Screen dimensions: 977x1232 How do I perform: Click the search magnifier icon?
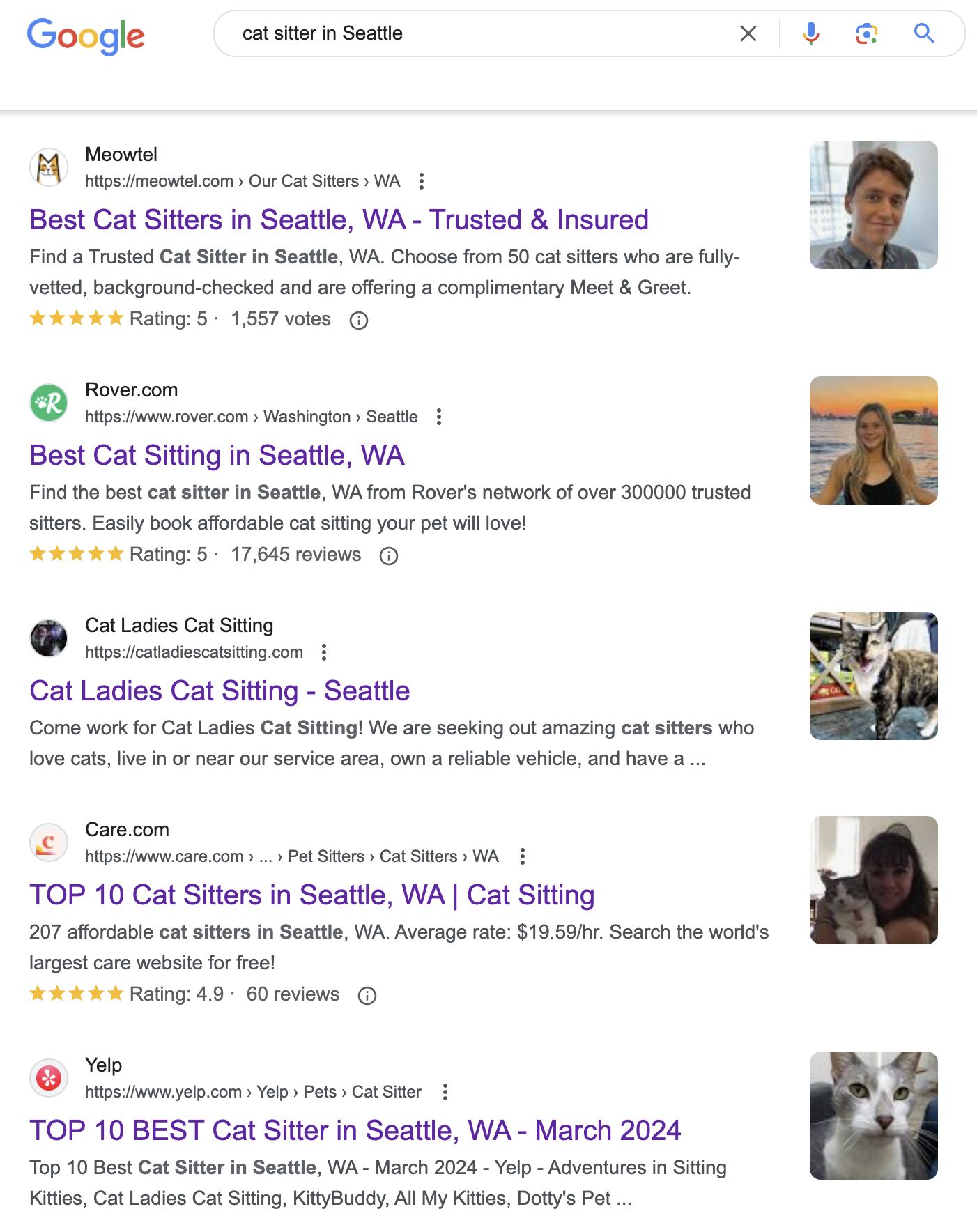[x=923, y=33]
